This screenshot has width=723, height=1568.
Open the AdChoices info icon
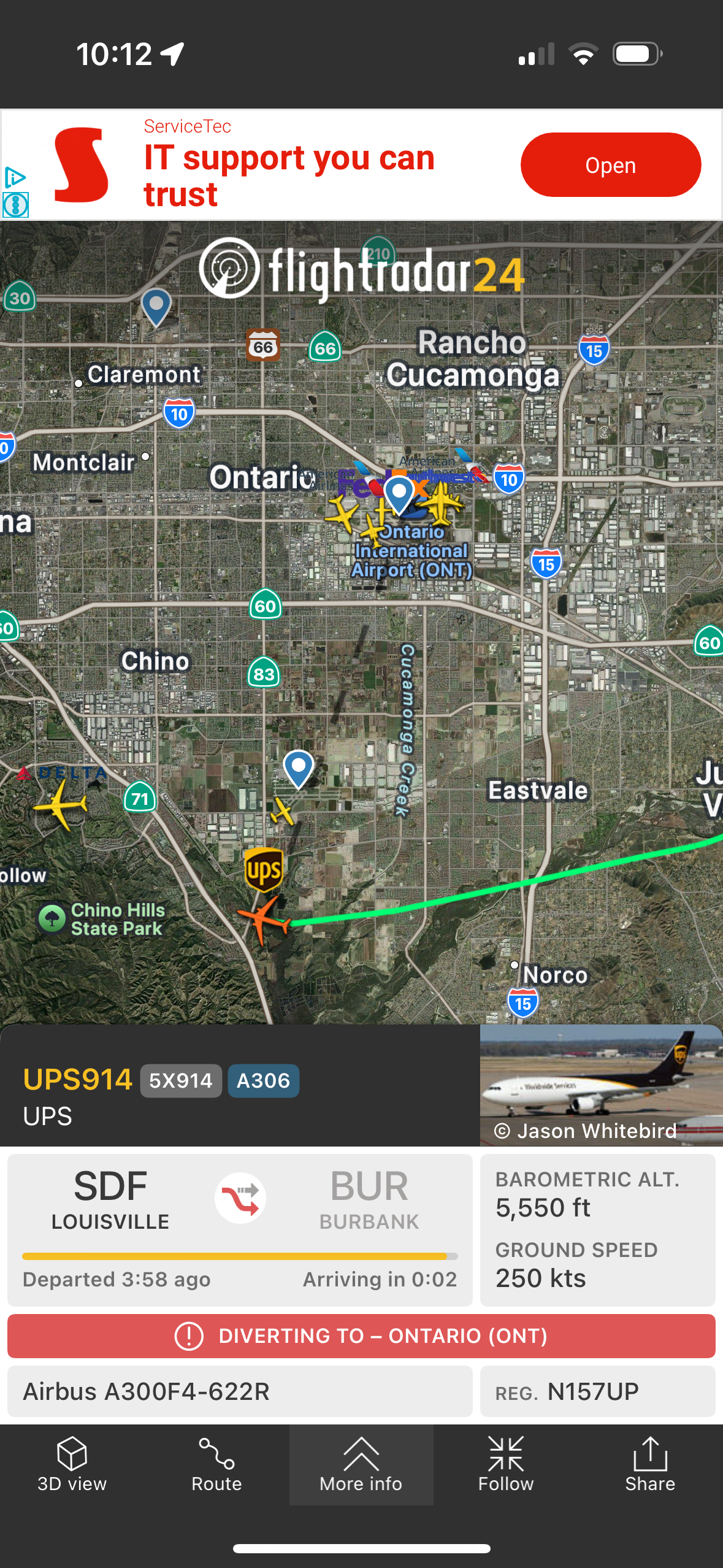[x=15, y=178]
